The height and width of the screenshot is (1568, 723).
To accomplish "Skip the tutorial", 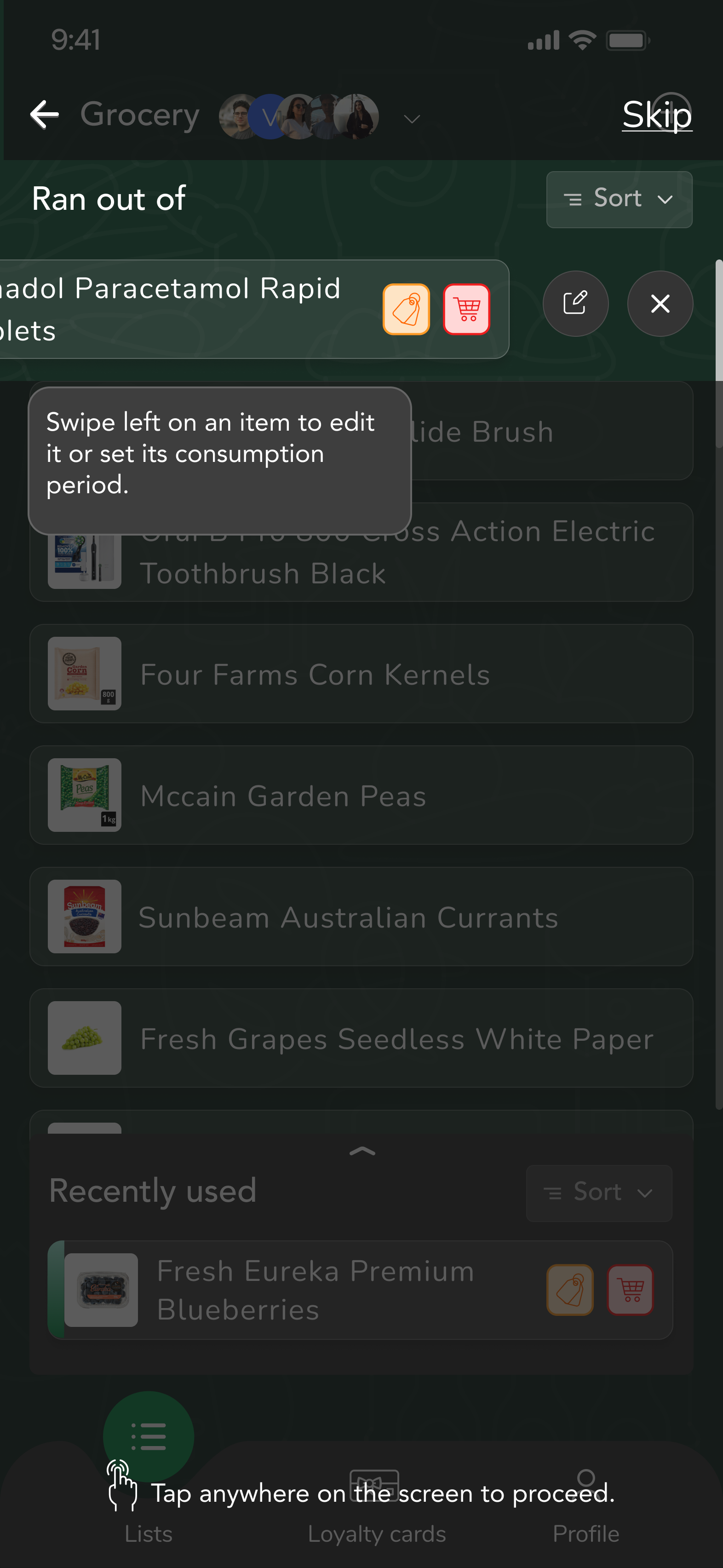I will point(657,115).
